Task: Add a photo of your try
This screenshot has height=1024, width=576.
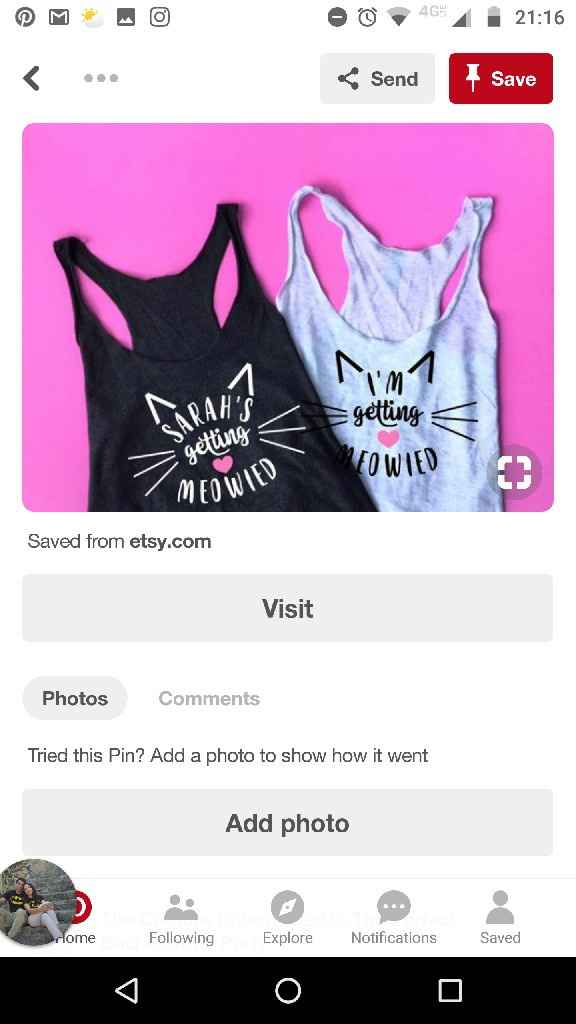Action: click(288, 823)
